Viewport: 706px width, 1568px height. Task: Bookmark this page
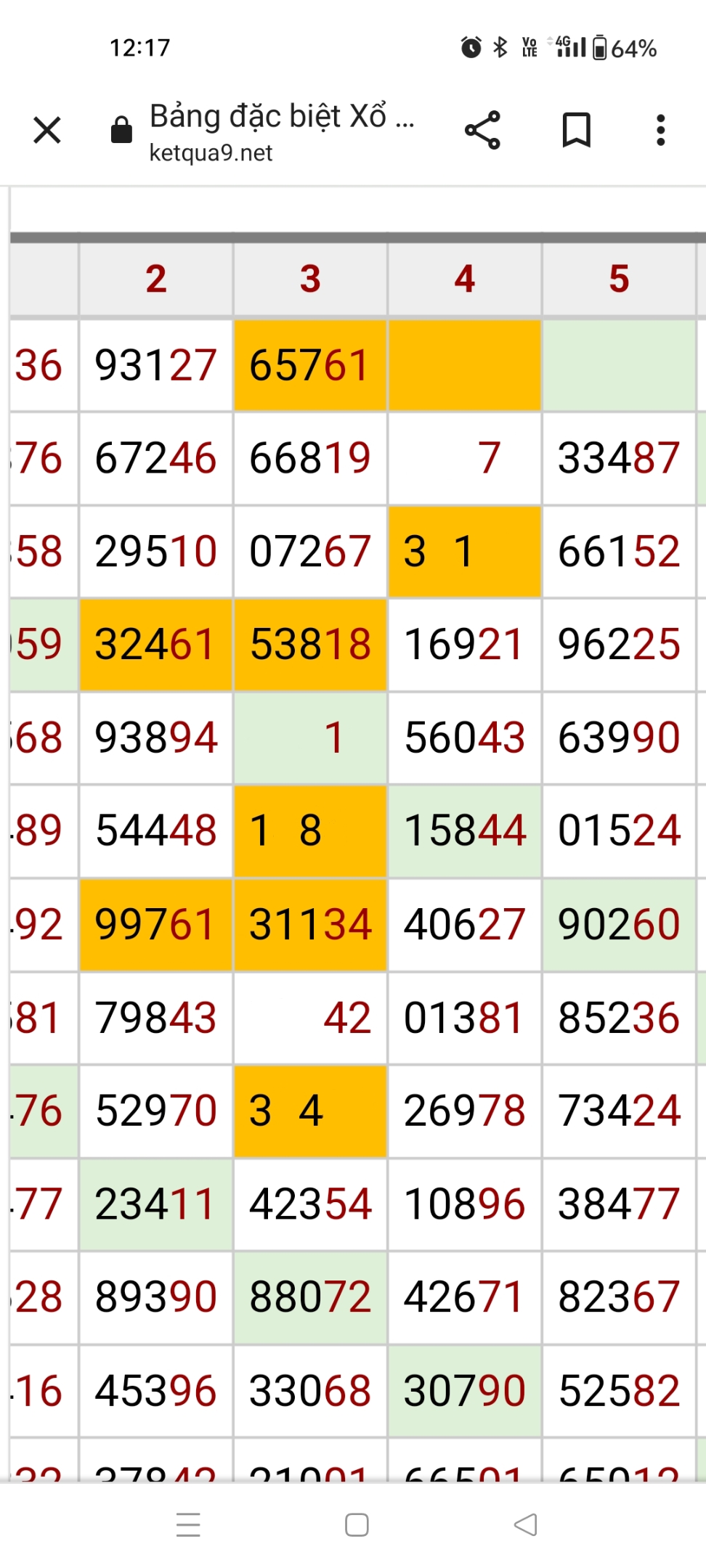tap(577, 131)
